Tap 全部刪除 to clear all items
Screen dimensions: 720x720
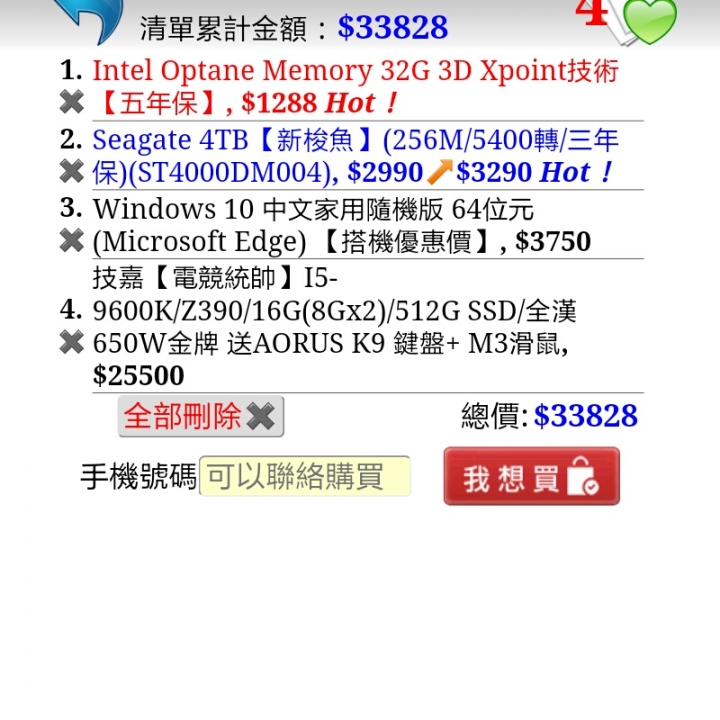[x=200, y=416]
